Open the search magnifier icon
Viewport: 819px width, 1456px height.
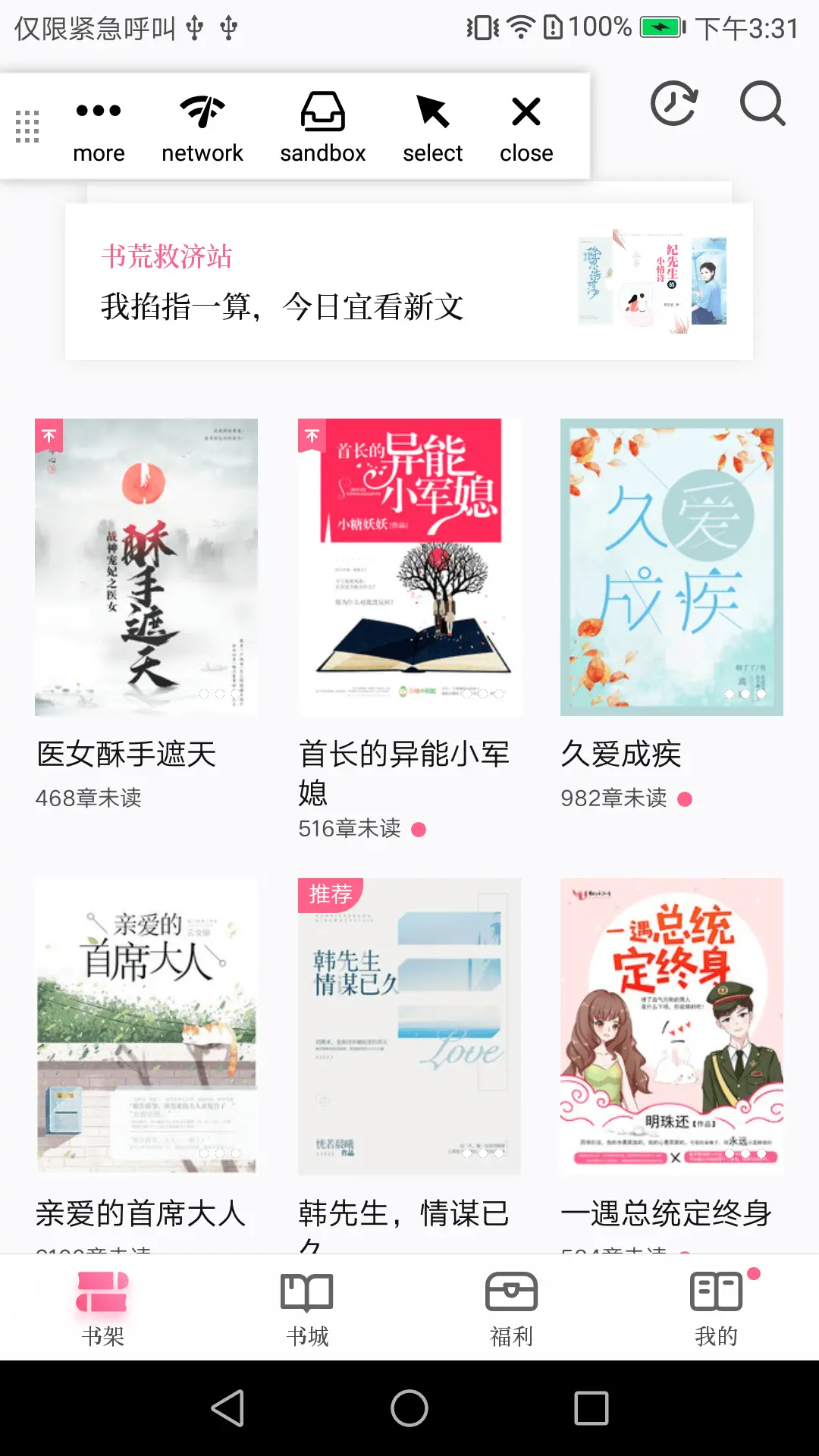pos(762,103)
